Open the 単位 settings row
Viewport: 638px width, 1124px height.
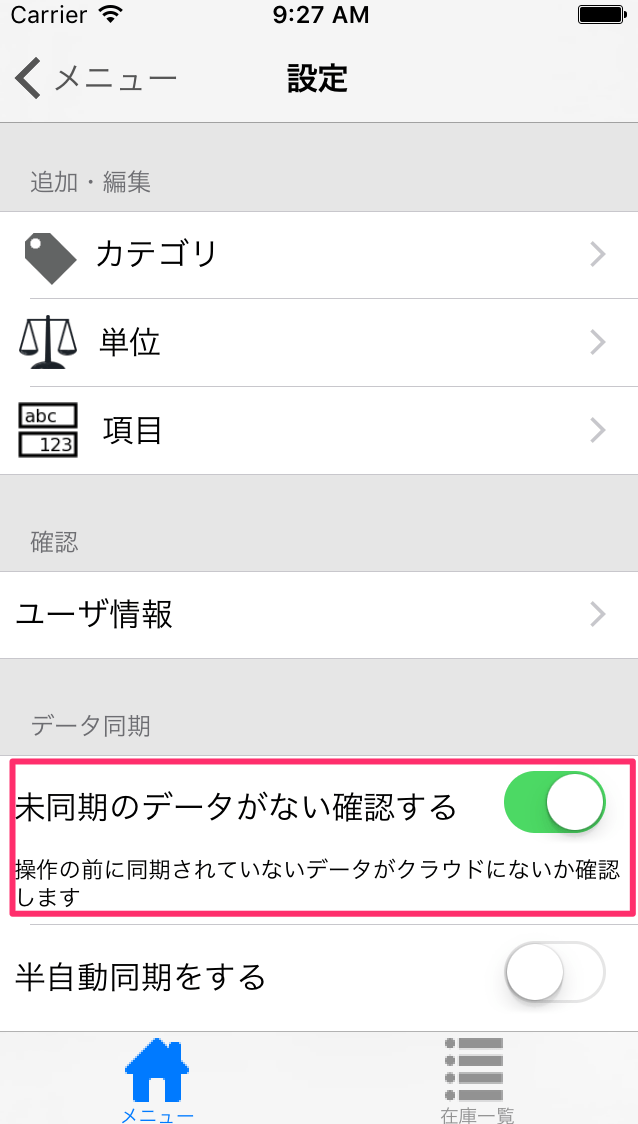(319, 343)
